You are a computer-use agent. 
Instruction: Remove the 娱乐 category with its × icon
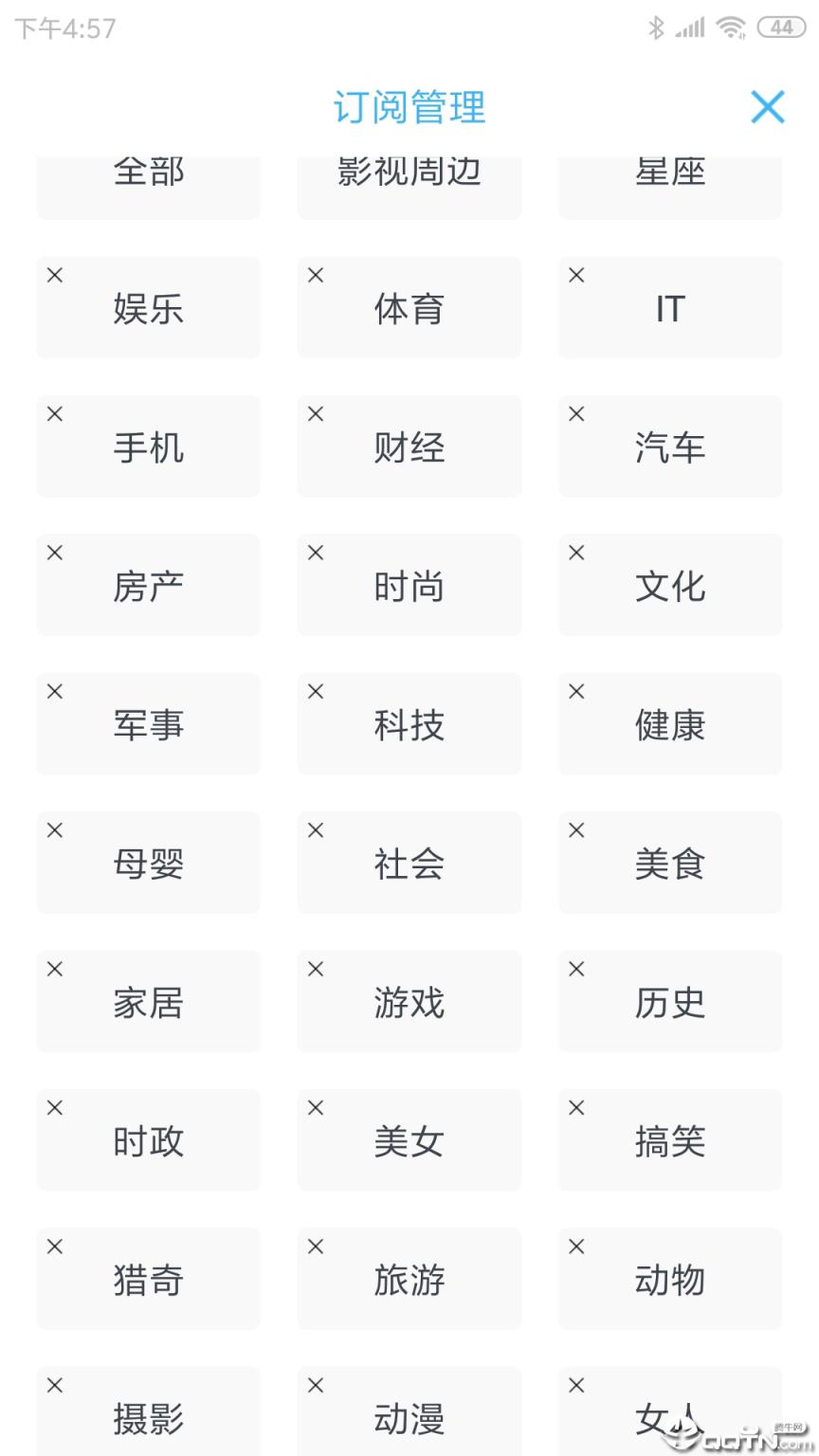[x=54, y=274]
